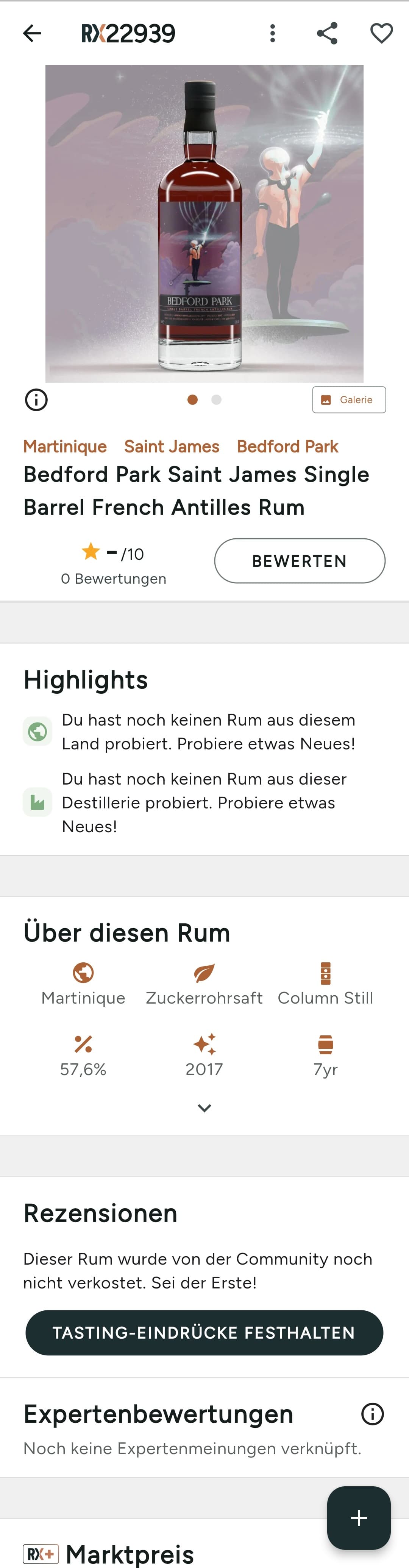Open info icon beside Expertenbewertungen

click(x=372, y=1413)
